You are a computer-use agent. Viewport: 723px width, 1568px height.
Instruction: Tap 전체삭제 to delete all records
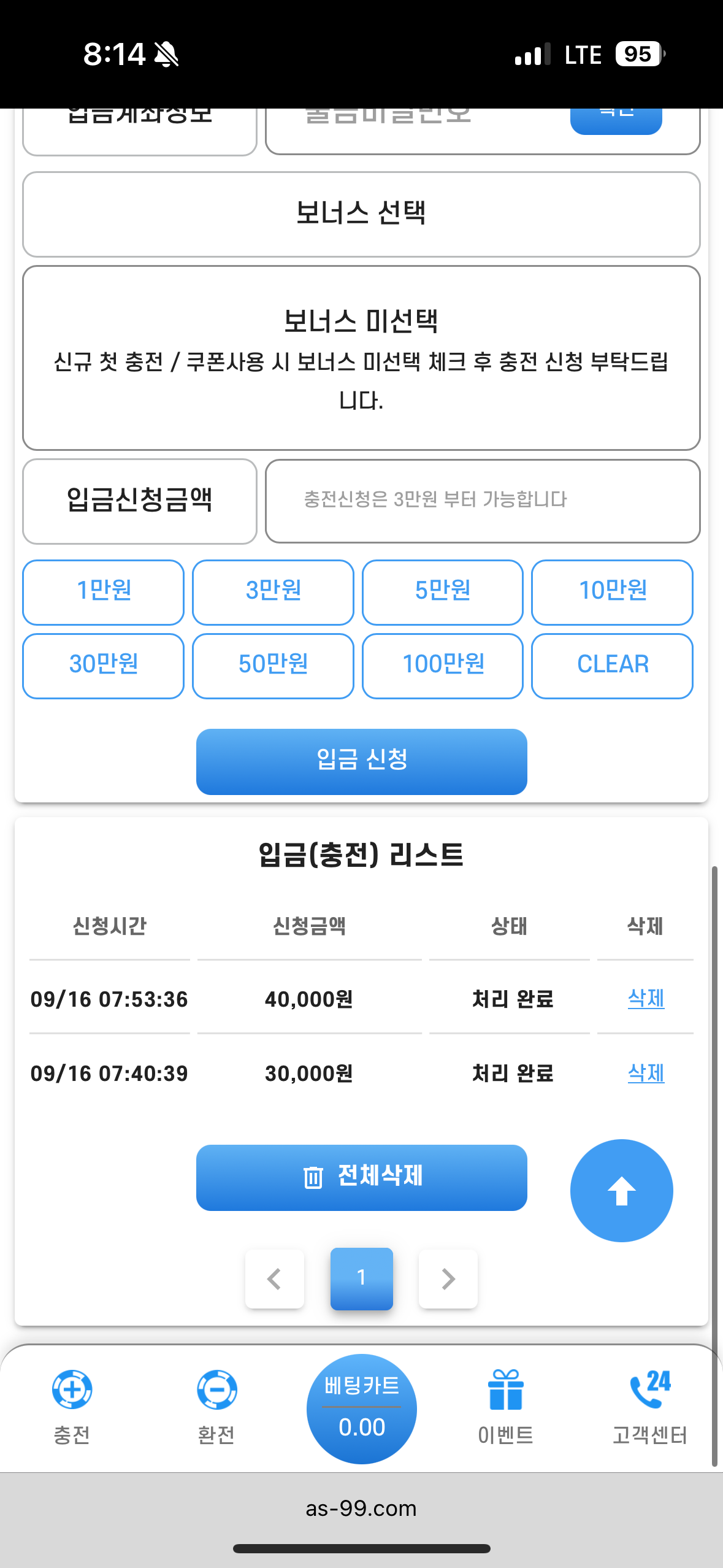(361, 1177)
